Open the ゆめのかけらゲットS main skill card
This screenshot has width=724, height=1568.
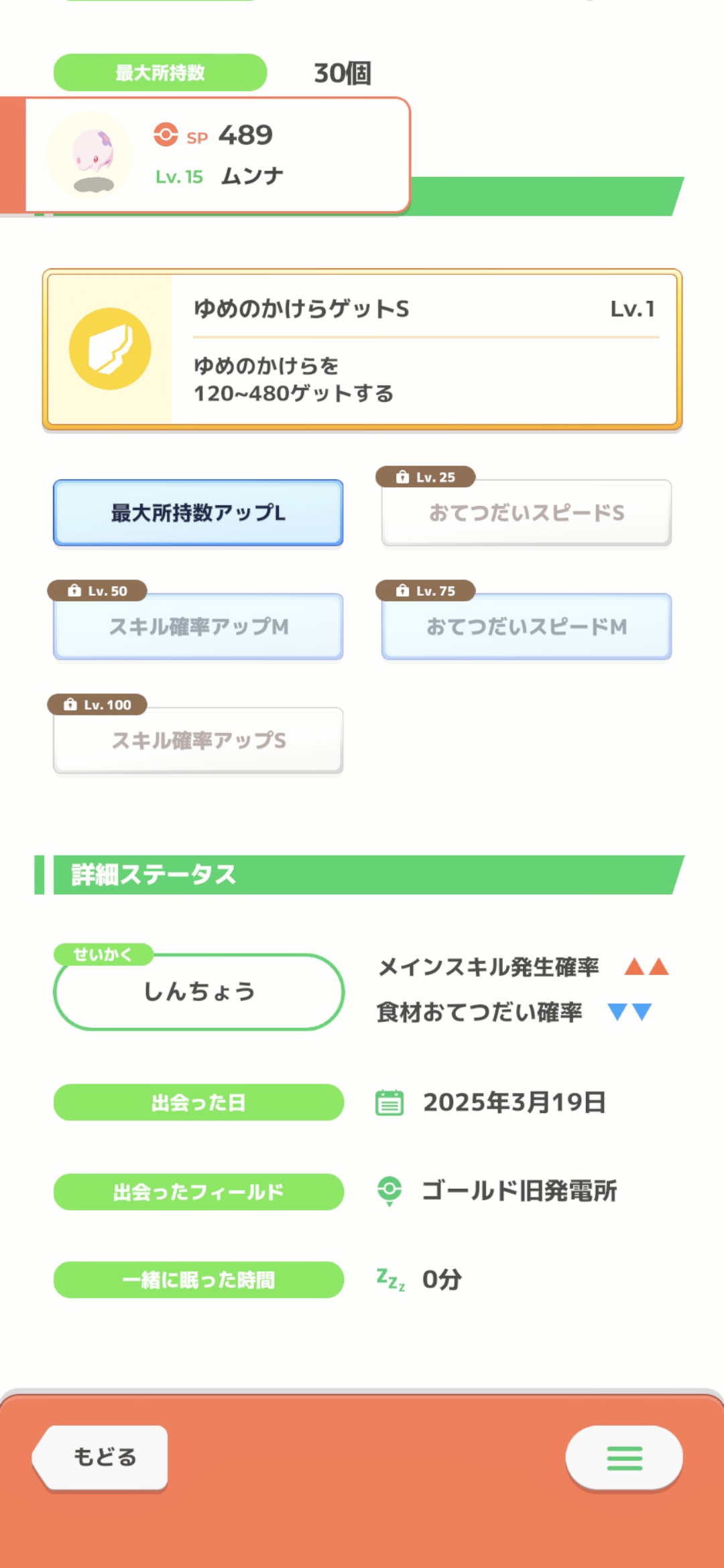(362, 349)
